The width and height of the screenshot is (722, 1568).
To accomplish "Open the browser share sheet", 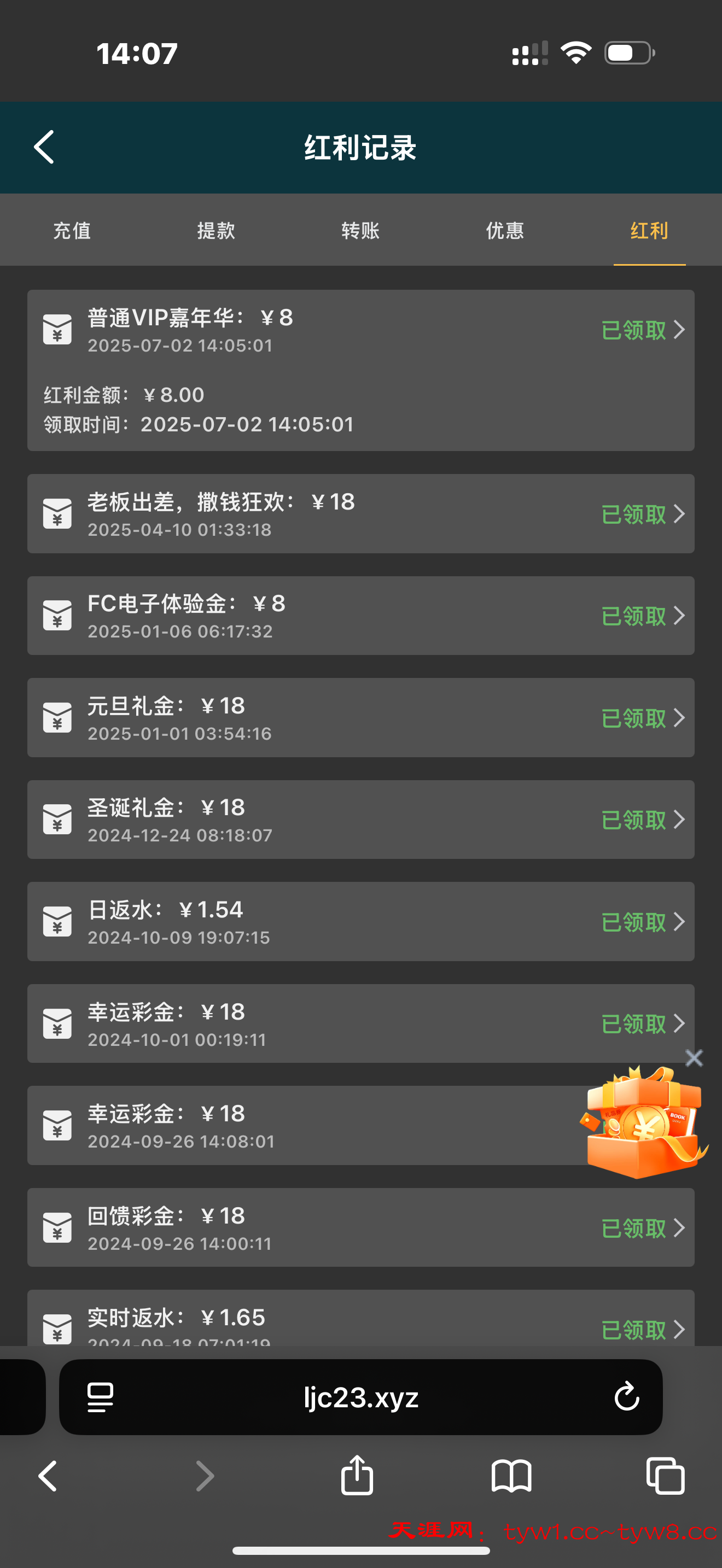I will click(357, 1476).
